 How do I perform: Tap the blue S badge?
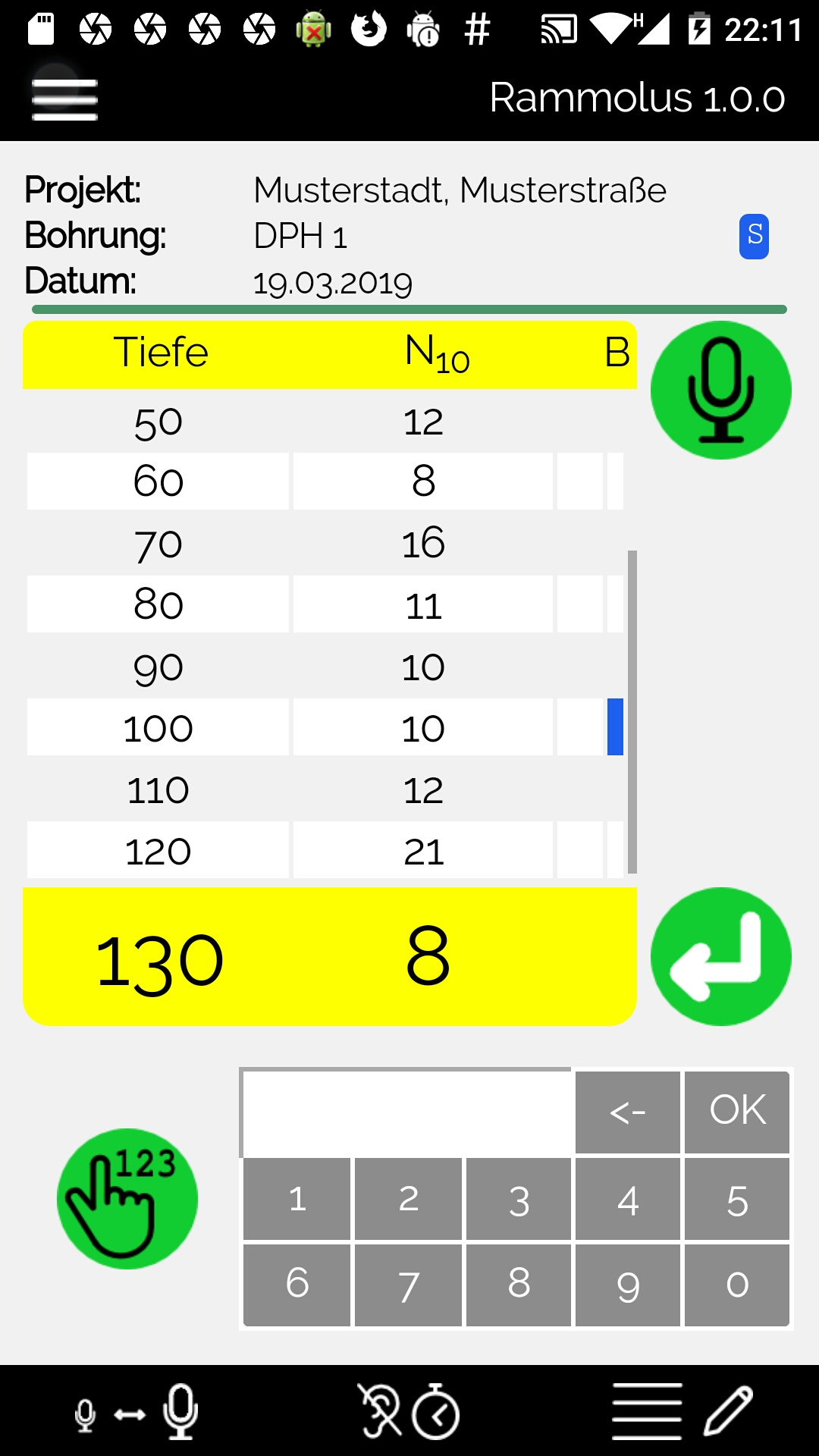coord(754,237)
